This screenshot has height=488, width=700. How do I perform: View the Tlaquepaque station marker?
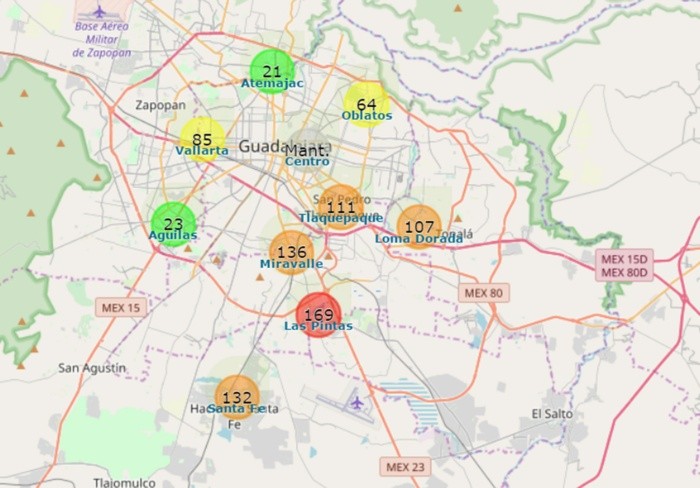[x=341, y=207]
